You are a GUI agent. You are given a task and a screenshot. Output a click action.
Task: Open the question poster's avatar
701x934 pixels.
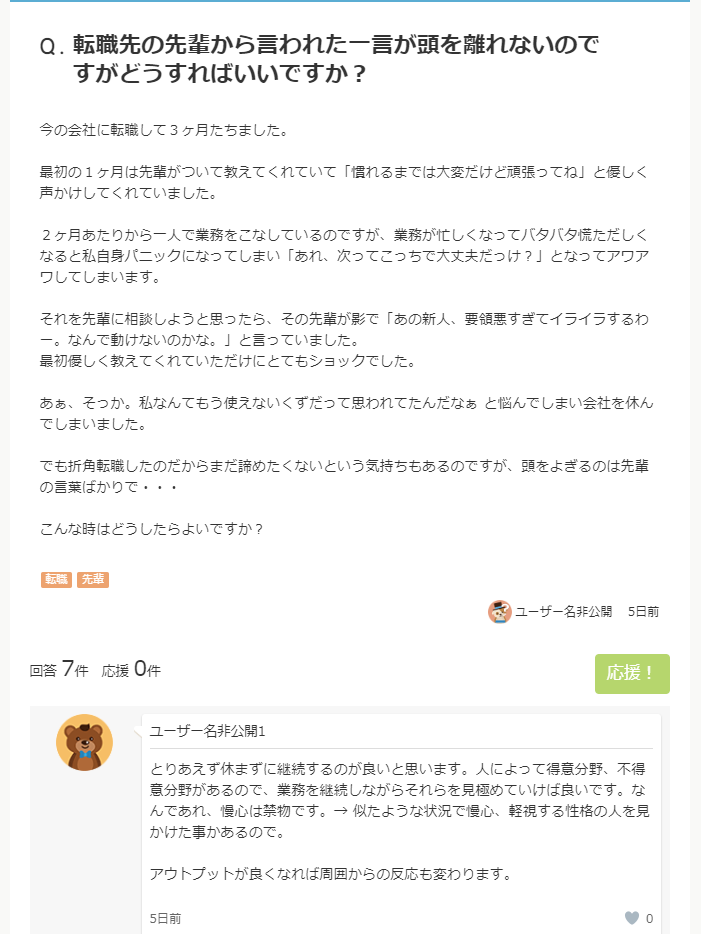point(499,611)
